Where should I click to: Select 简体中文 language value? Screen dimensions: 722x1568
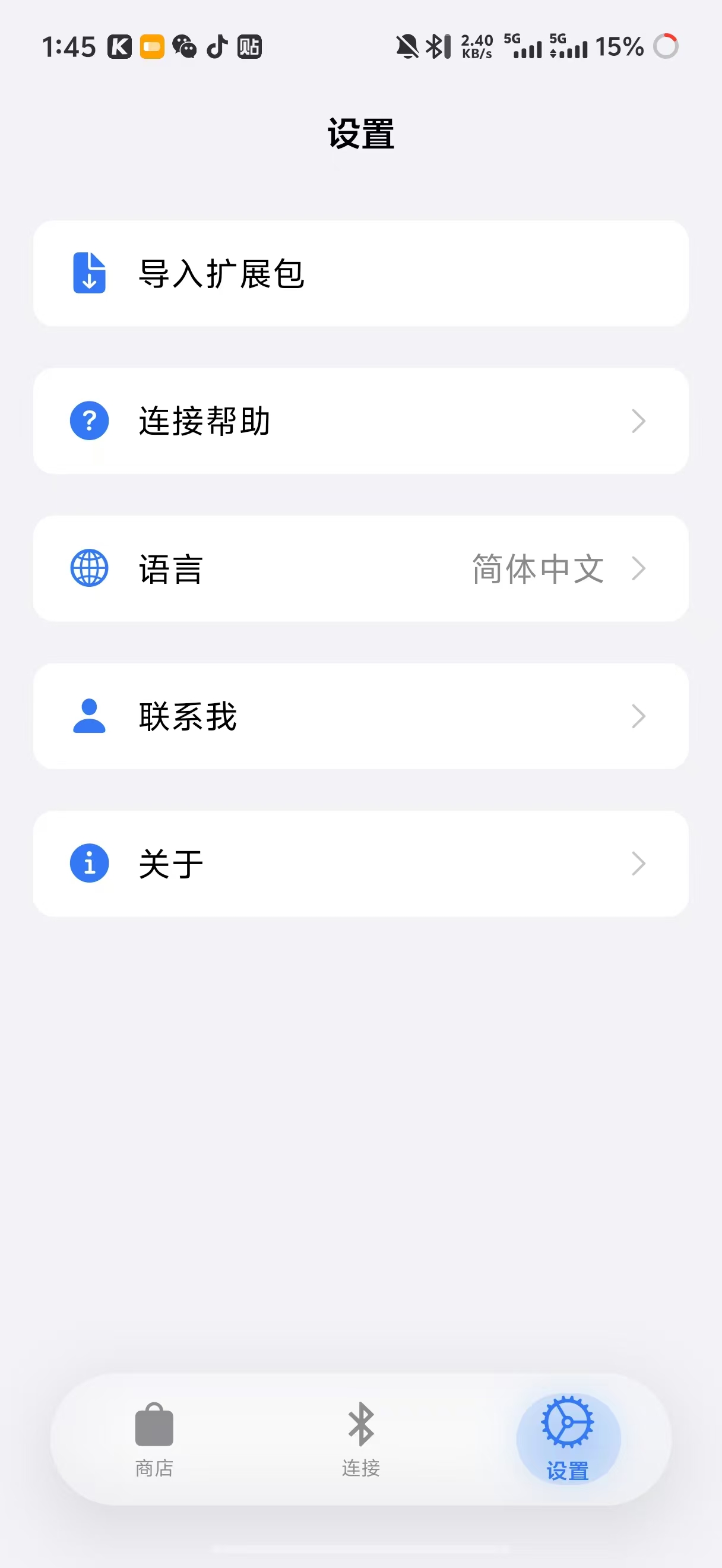click(538, 568)
